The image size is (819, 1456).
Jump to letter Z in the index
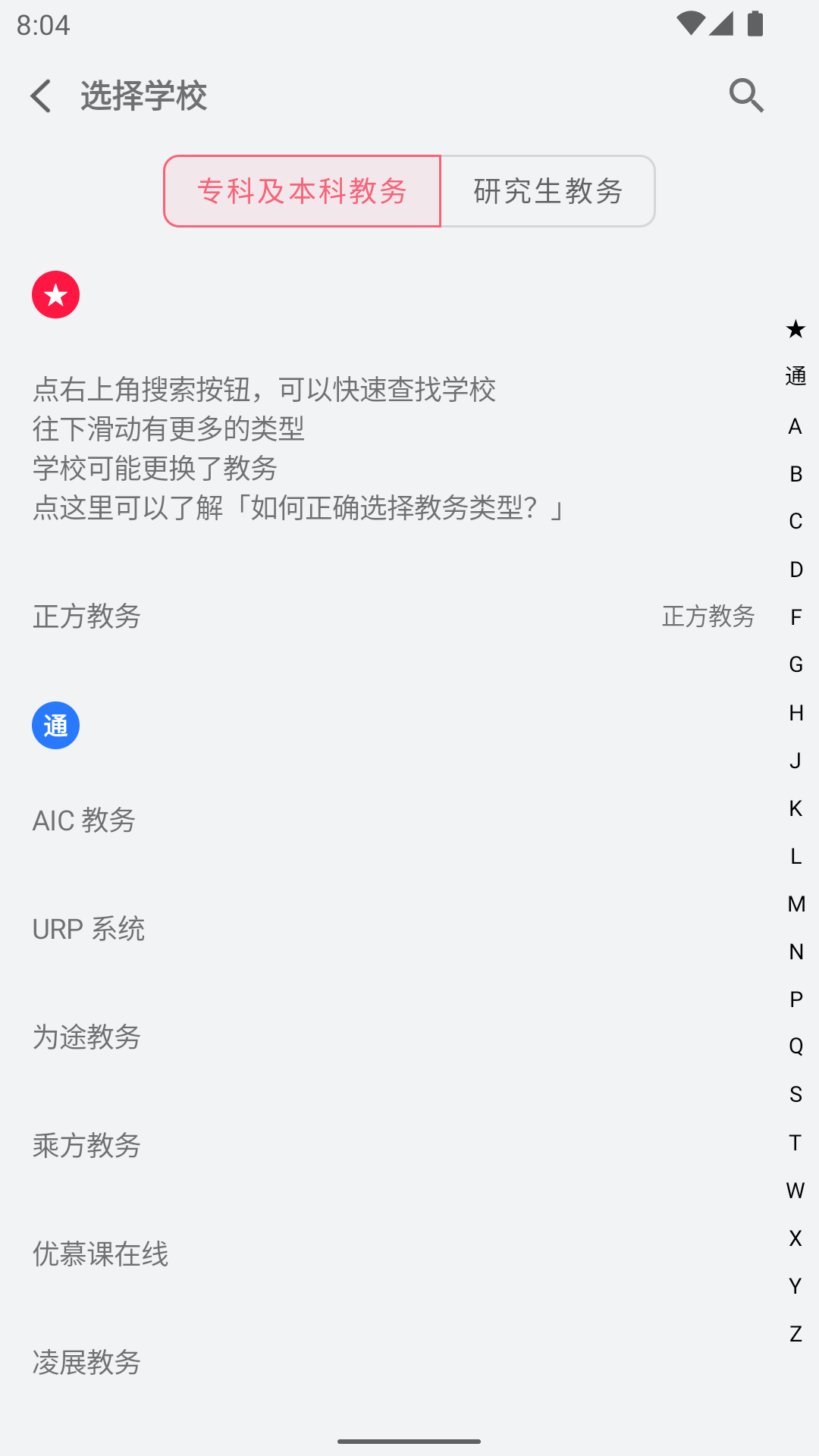coord(795,1334)
